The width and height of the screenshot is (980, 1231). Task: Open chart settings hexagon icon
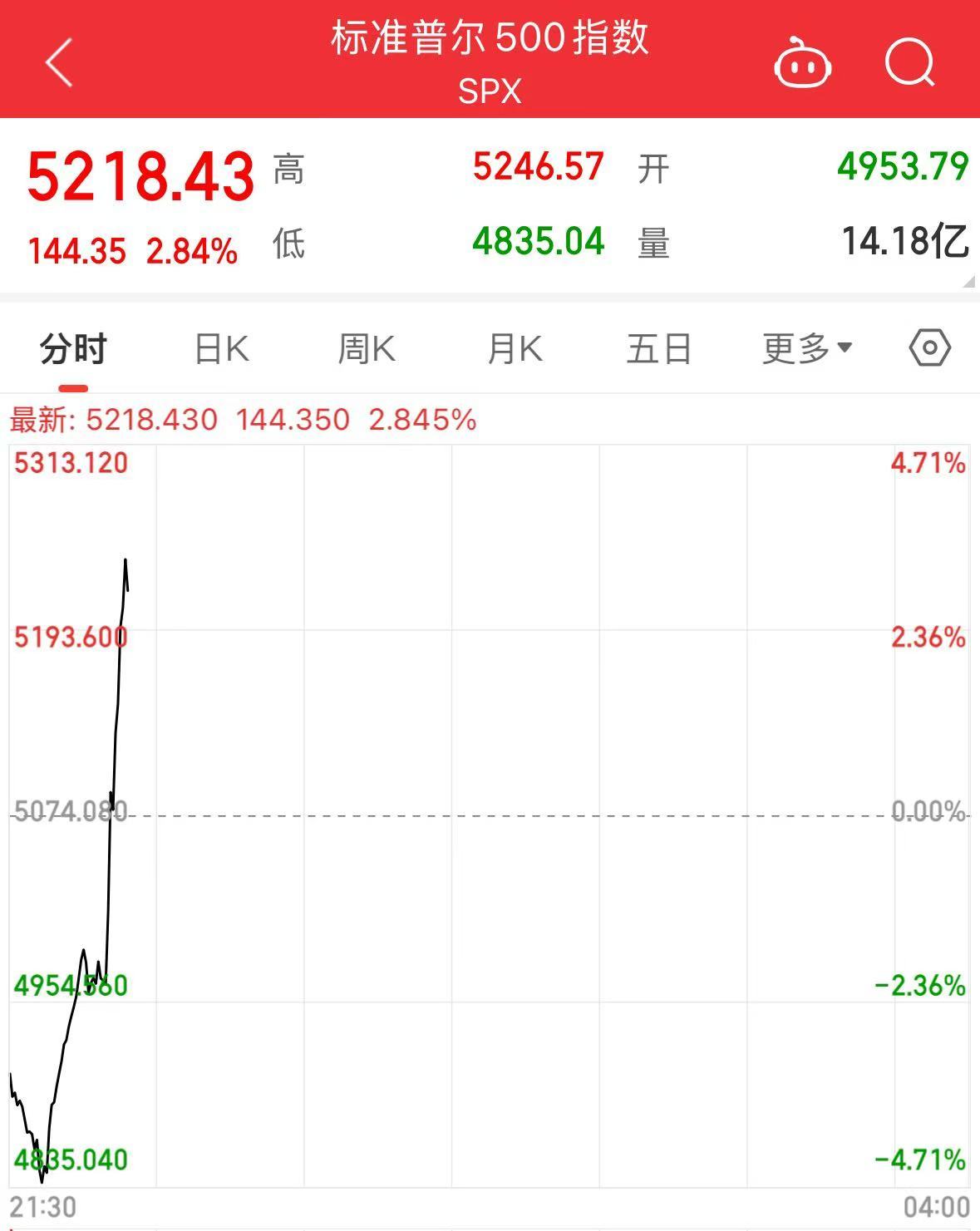pyautogui.click(x=929, y=347)
